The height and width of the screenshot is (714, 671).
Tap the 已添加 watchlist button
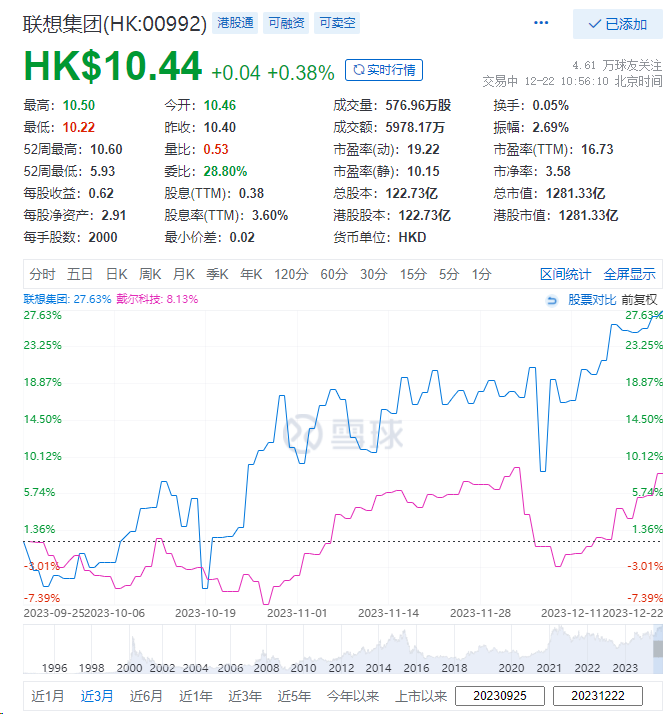coord(617,24)
